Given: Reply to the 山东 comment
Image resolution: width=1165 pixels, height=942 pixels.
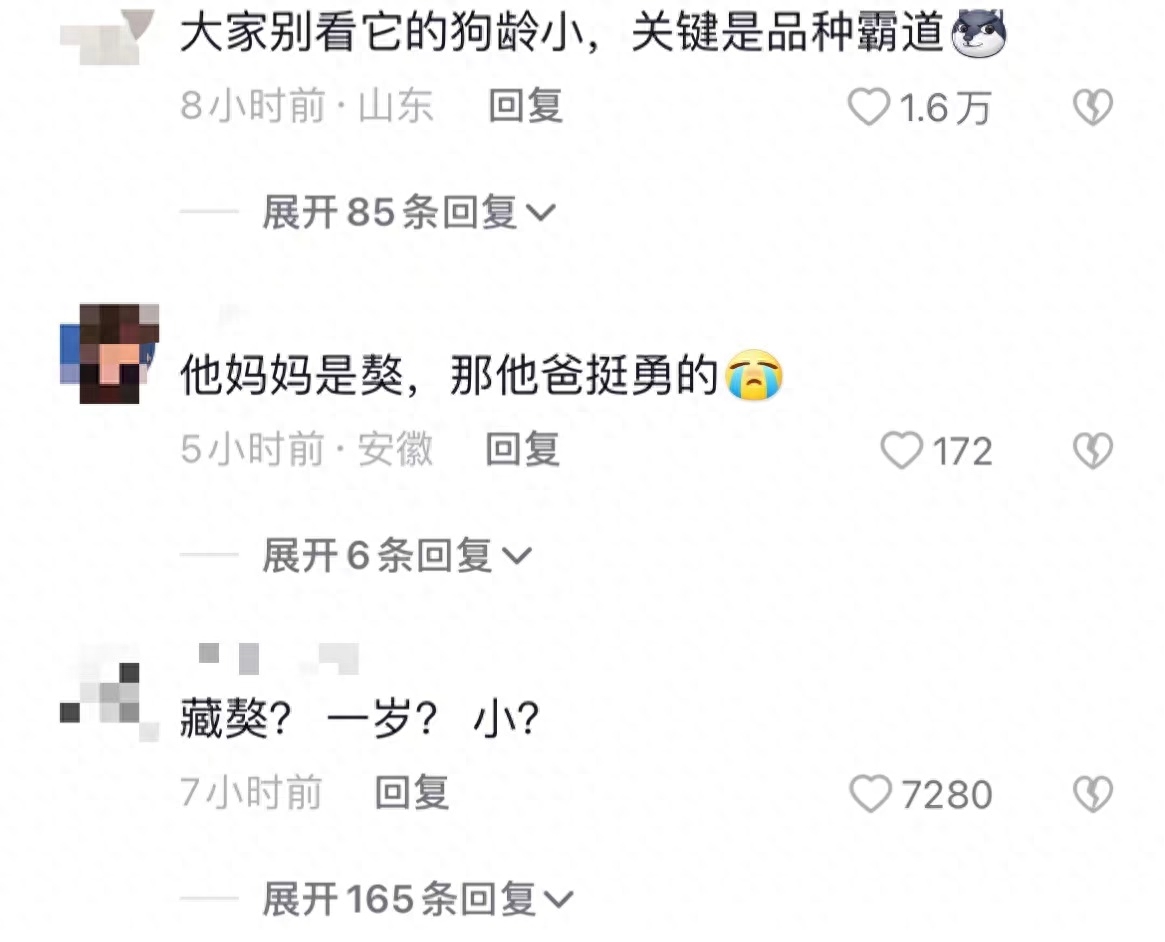Looking at the screenshot, I should [525, 105].
